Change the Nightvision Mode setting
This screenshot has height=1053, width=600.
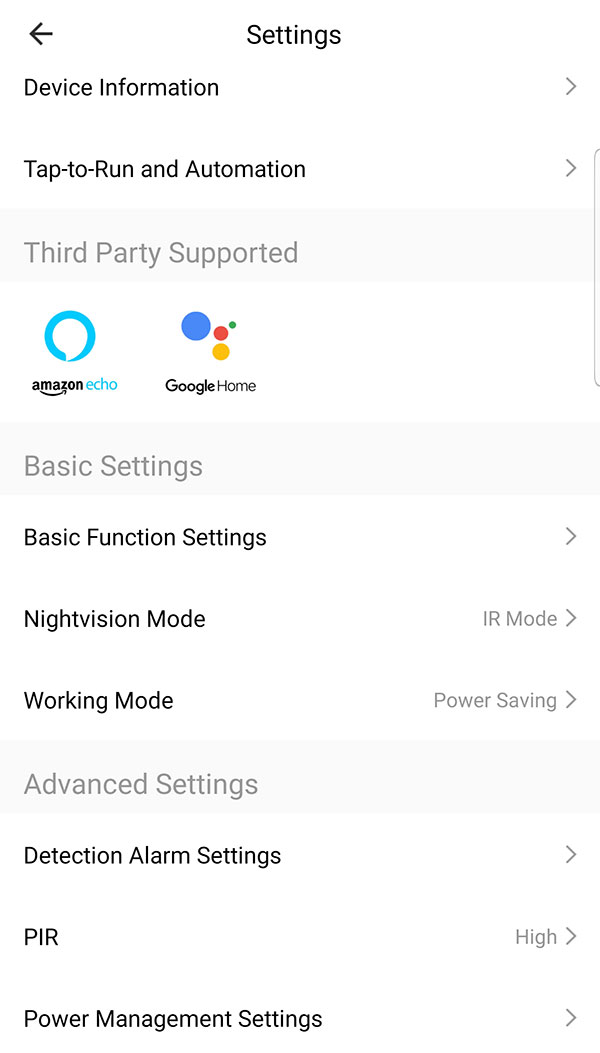(300, 619)
